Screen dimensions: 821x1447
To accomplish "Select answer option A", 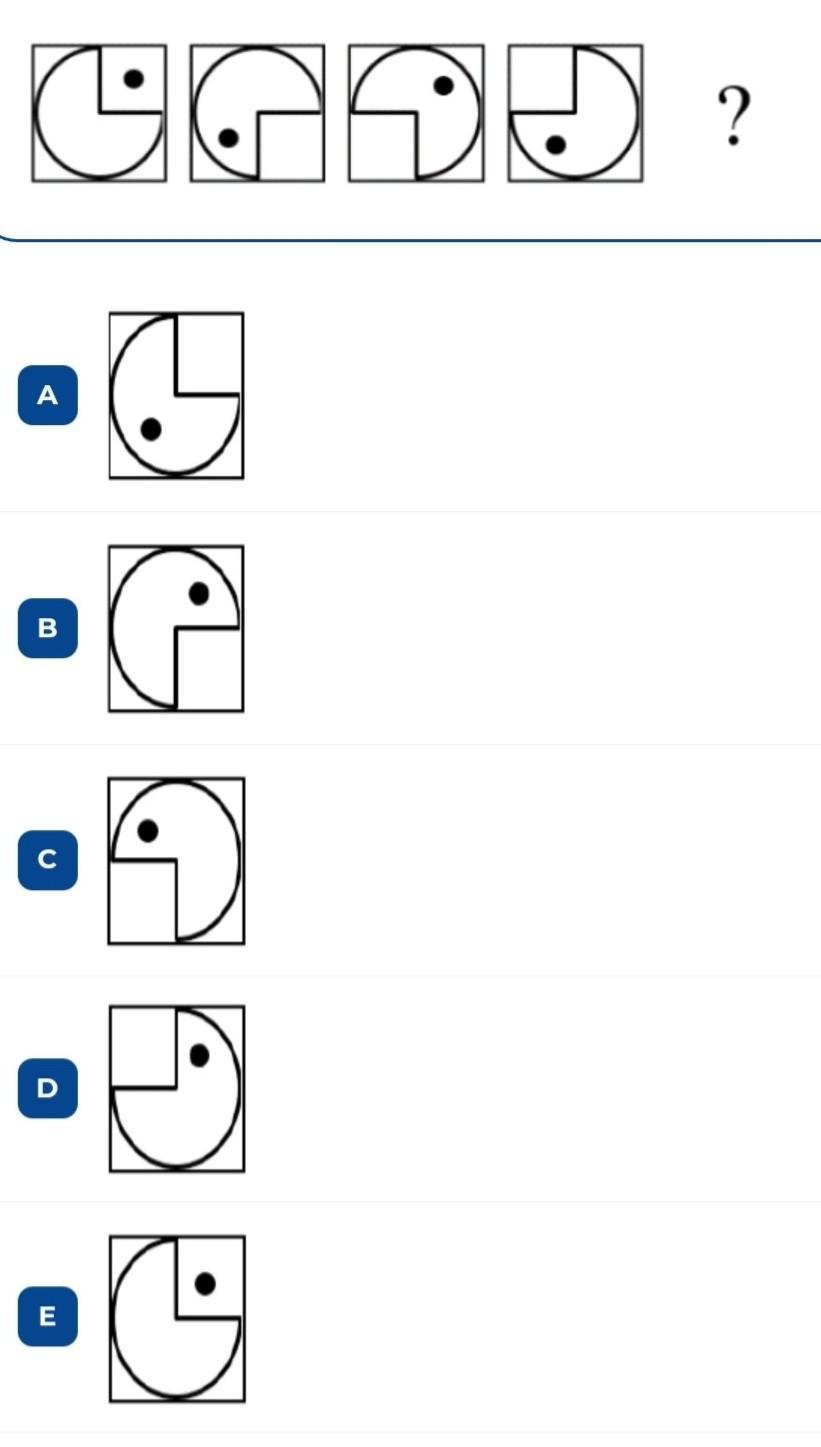I will click(48, 395).
